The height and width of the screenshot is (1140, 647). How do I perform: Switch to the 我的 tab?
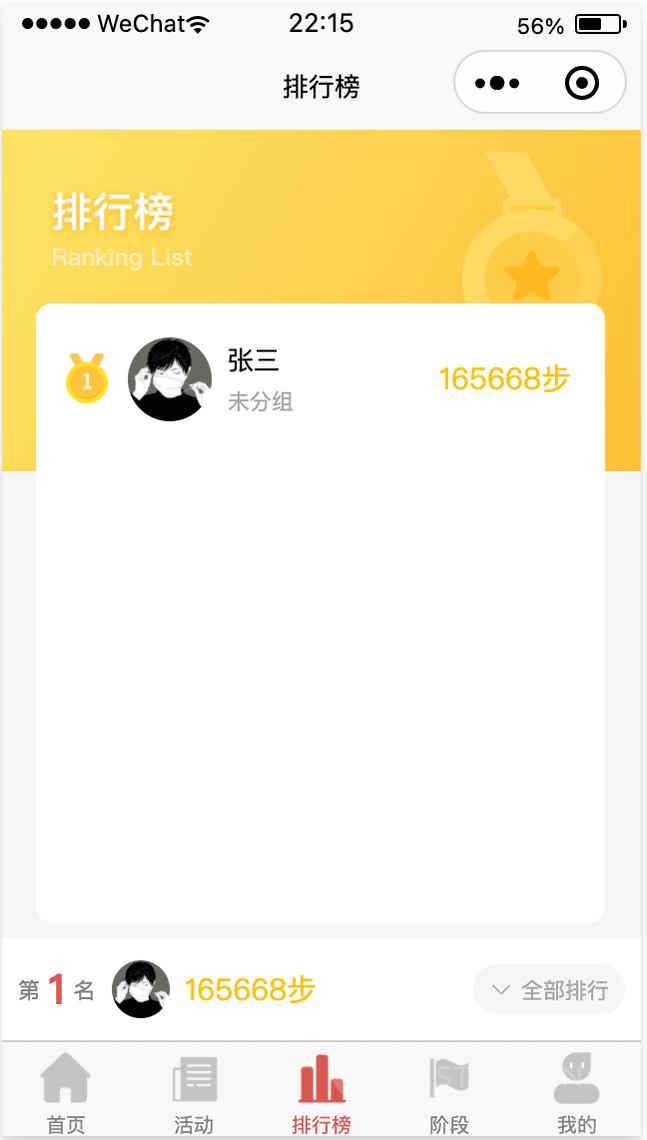coord(577,1093)
